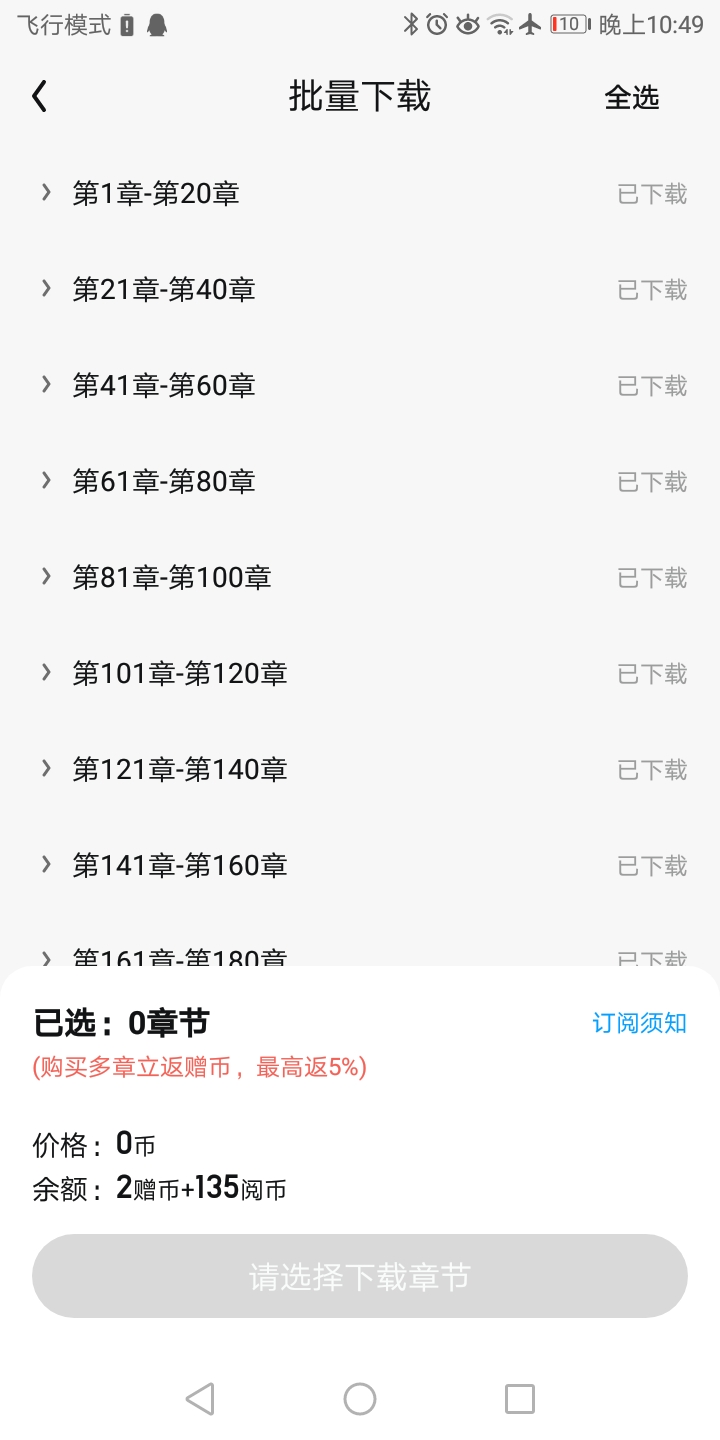Open the 订阅须知 subscription notice

tap(639, 1023)
